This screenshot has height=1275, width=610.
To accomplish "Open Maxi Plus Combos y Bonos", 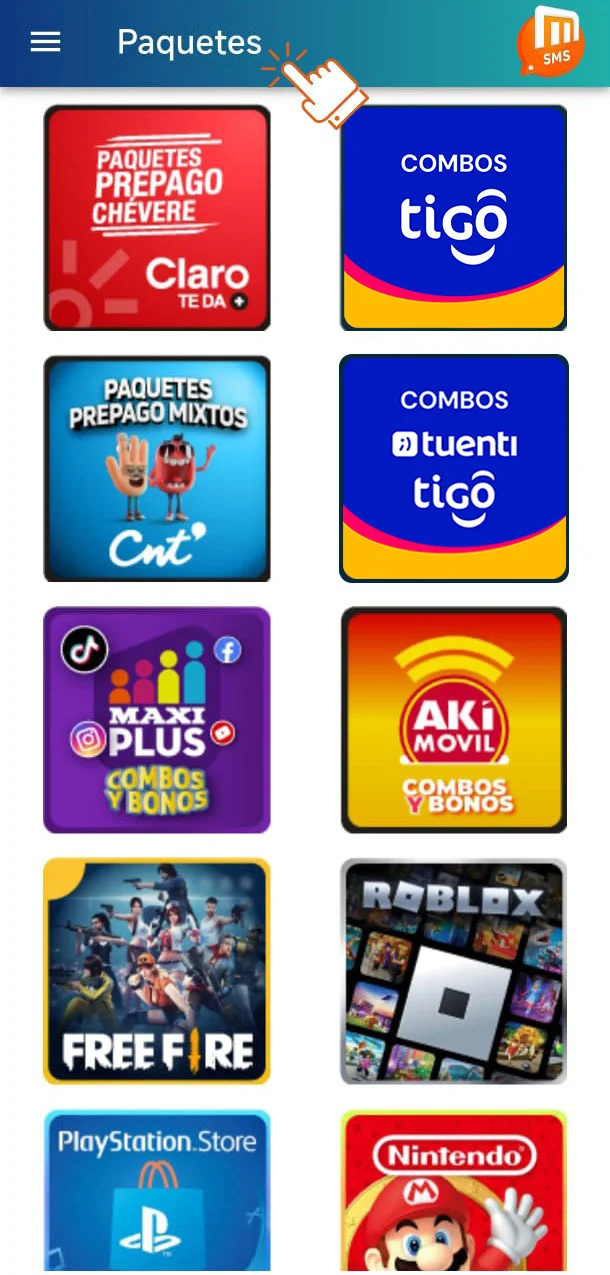I will pyautogui.click(x=157, y=720).
